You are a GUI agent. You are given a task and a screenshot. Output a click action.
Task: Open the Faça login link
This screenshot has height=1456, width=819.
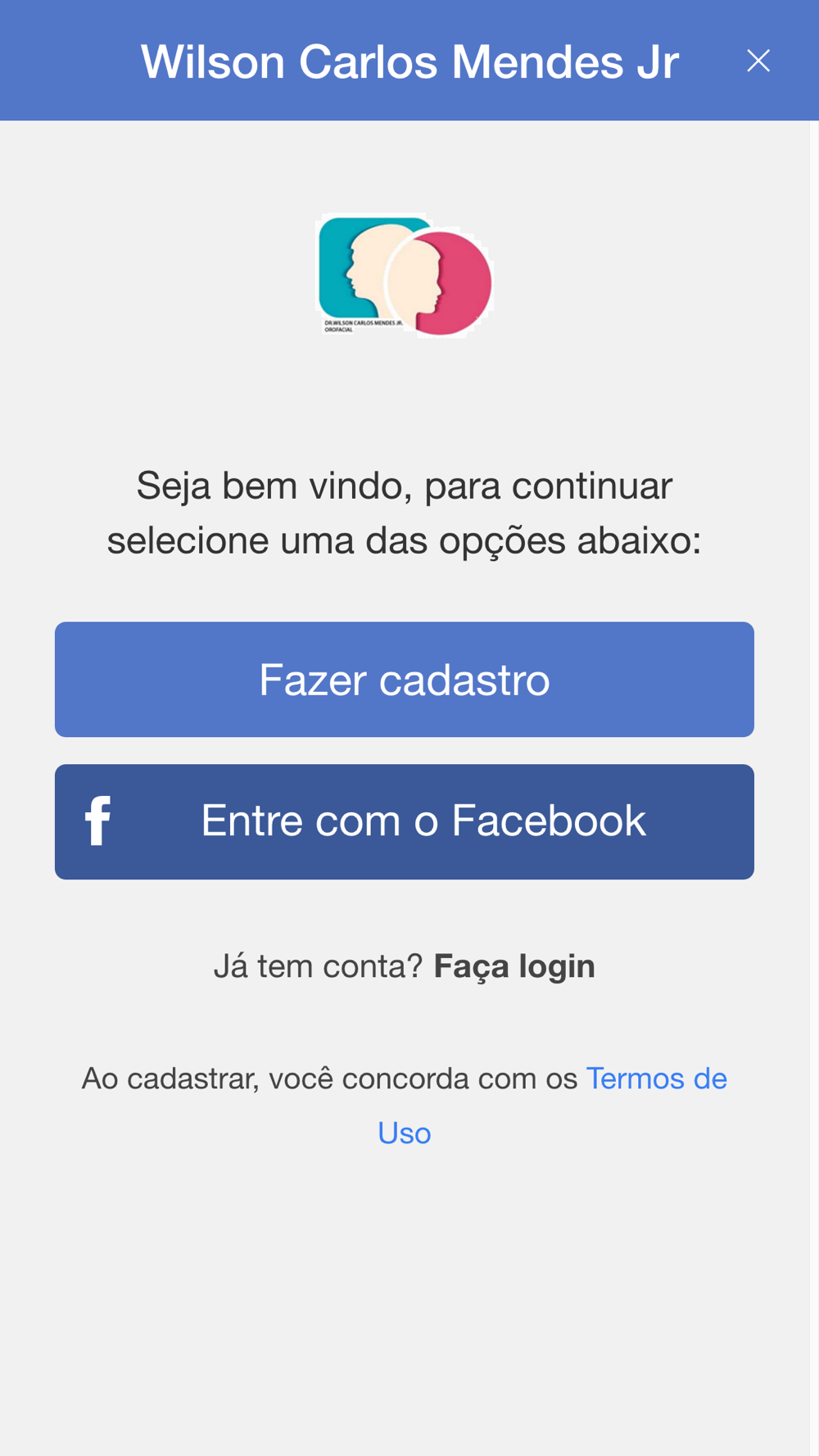pos(514,967)
